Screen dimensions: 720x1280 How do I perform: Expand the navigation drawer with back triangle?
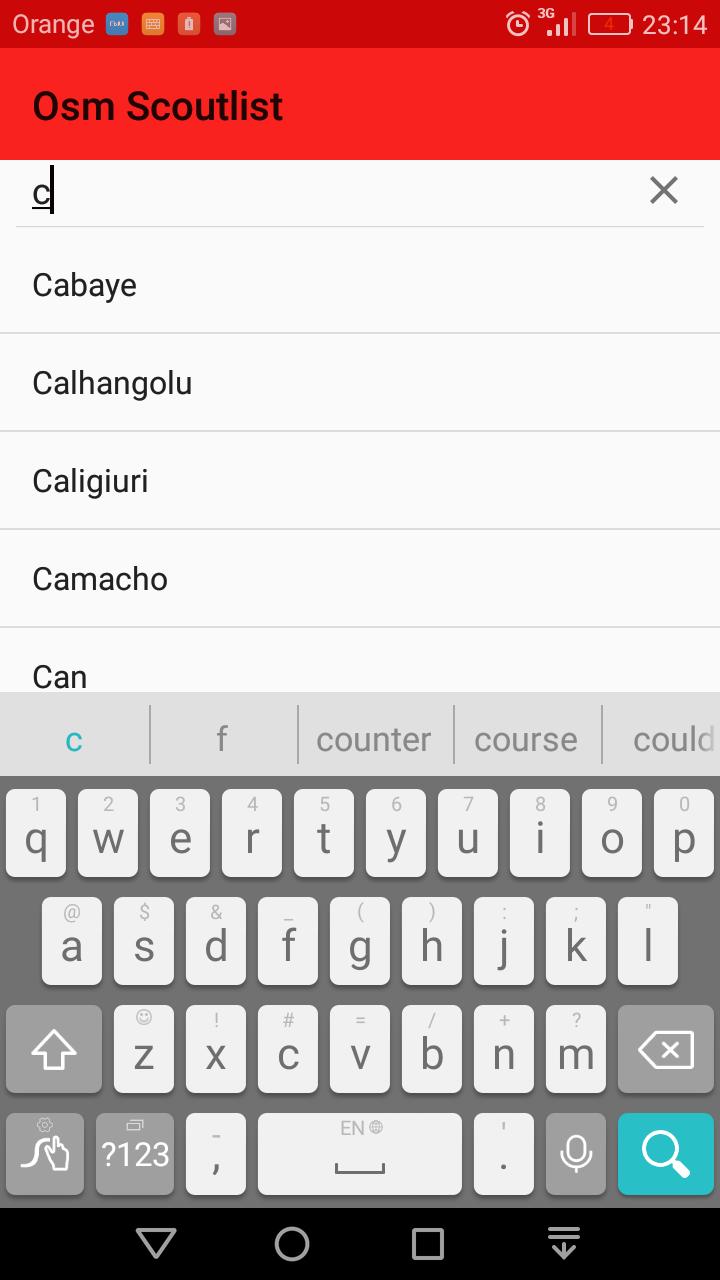point(155,1243)
